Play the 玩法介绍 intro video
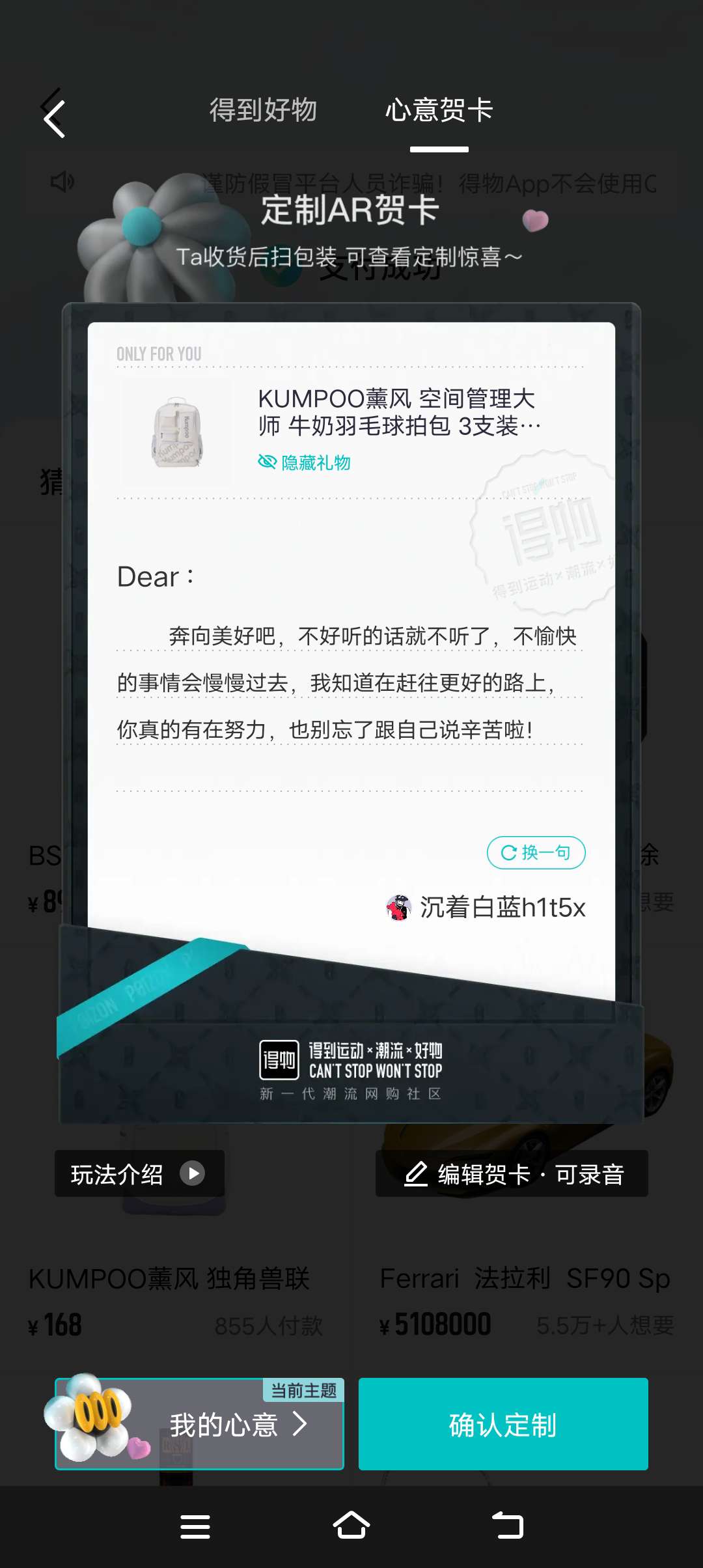 click(139, 1173)
